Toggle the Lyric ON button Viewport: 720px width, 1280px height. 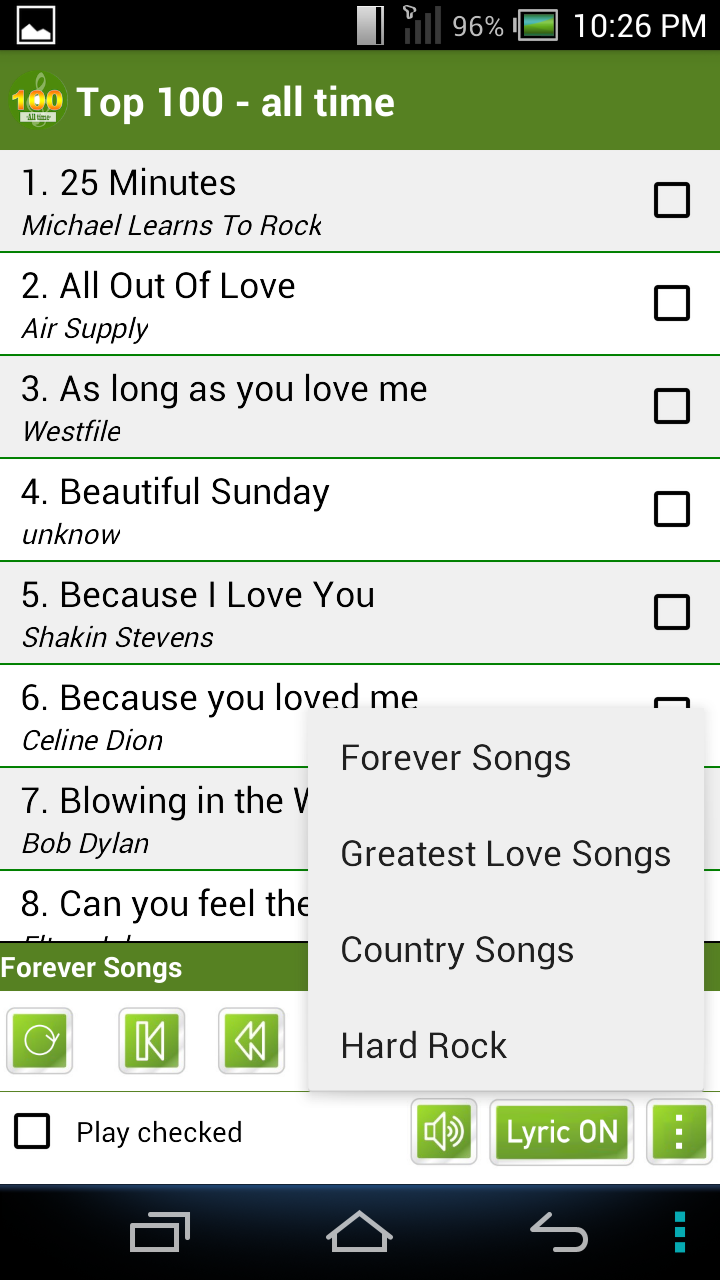561,1131
